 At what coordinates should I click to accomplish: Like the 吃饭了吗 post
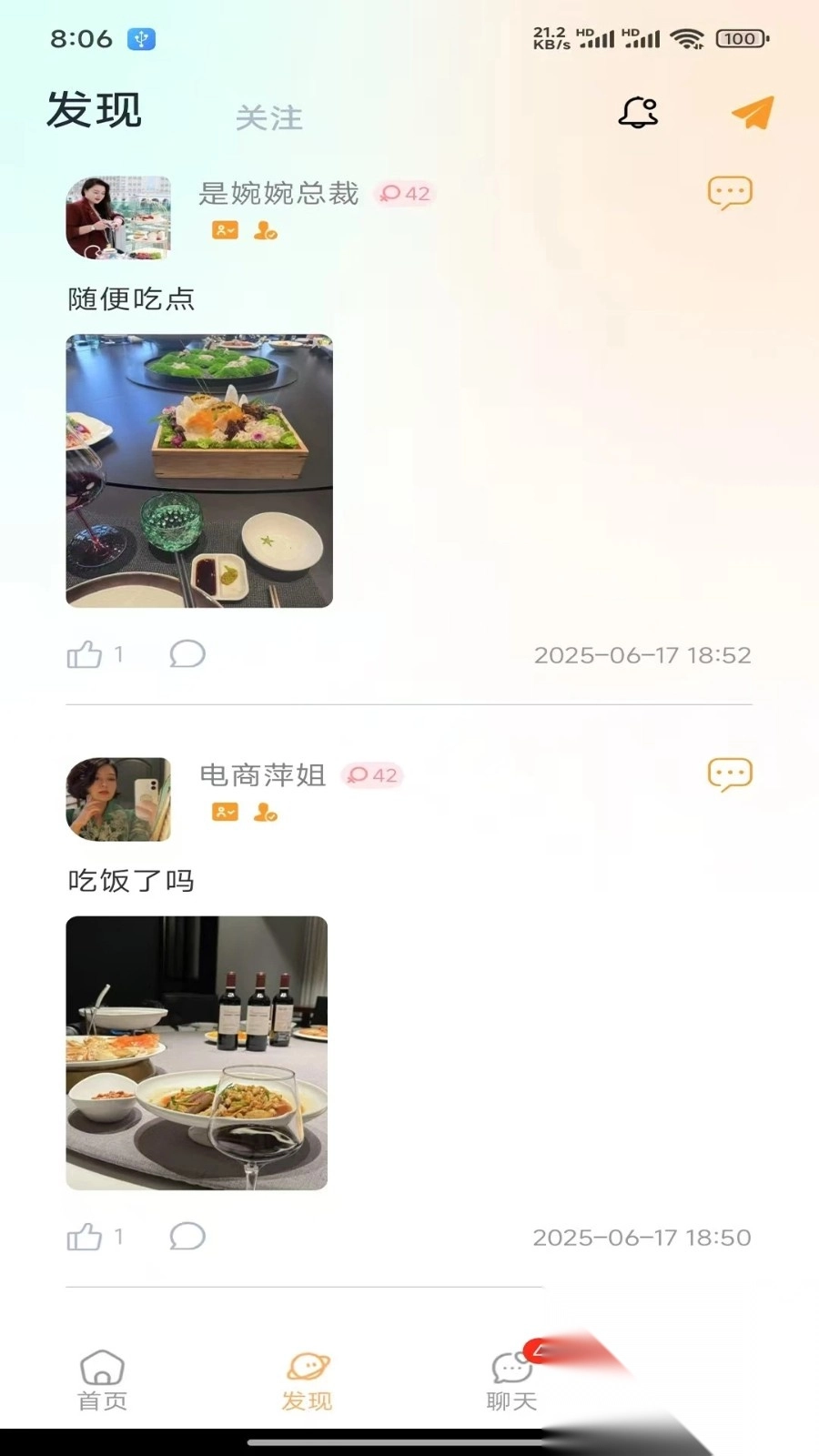pos(86,1237)
